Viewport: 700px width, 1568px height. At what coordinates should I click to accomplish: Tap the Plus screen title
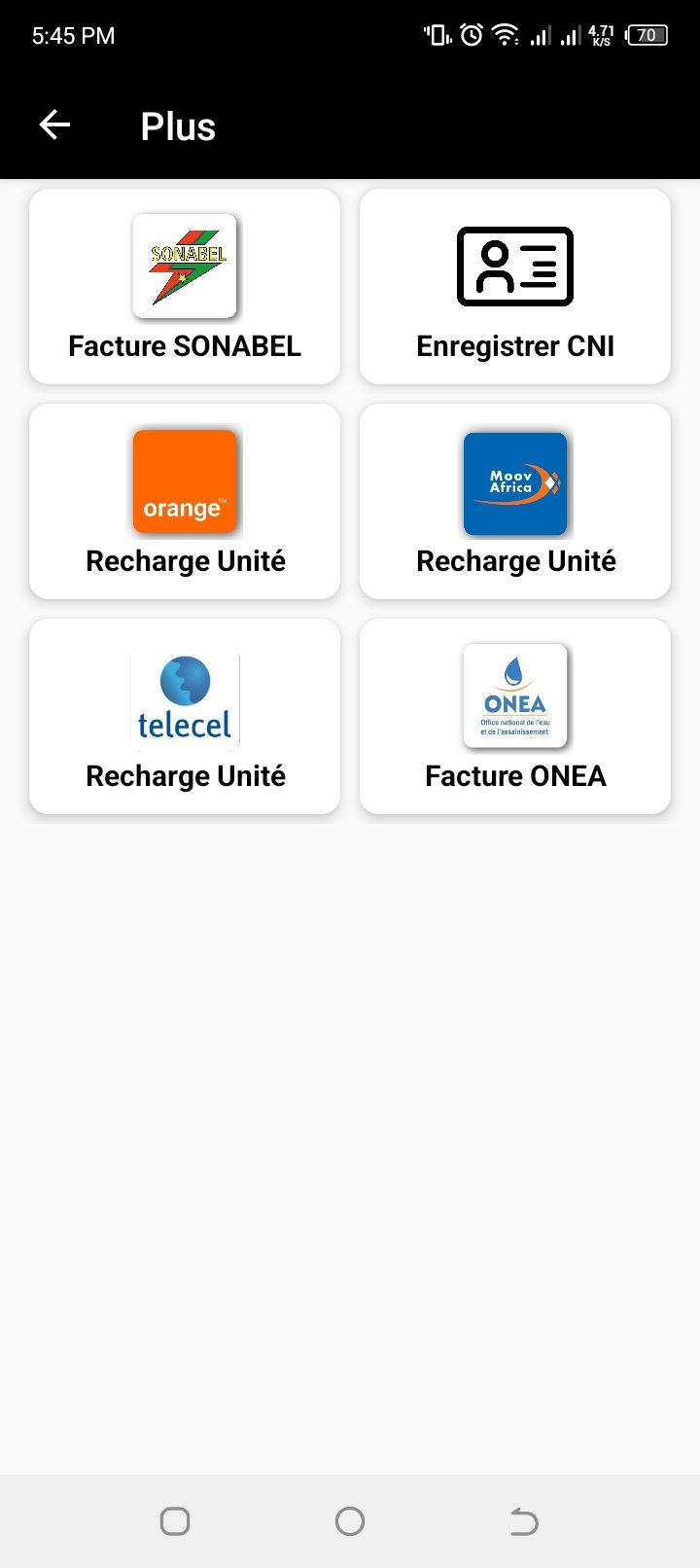(177, 126)
